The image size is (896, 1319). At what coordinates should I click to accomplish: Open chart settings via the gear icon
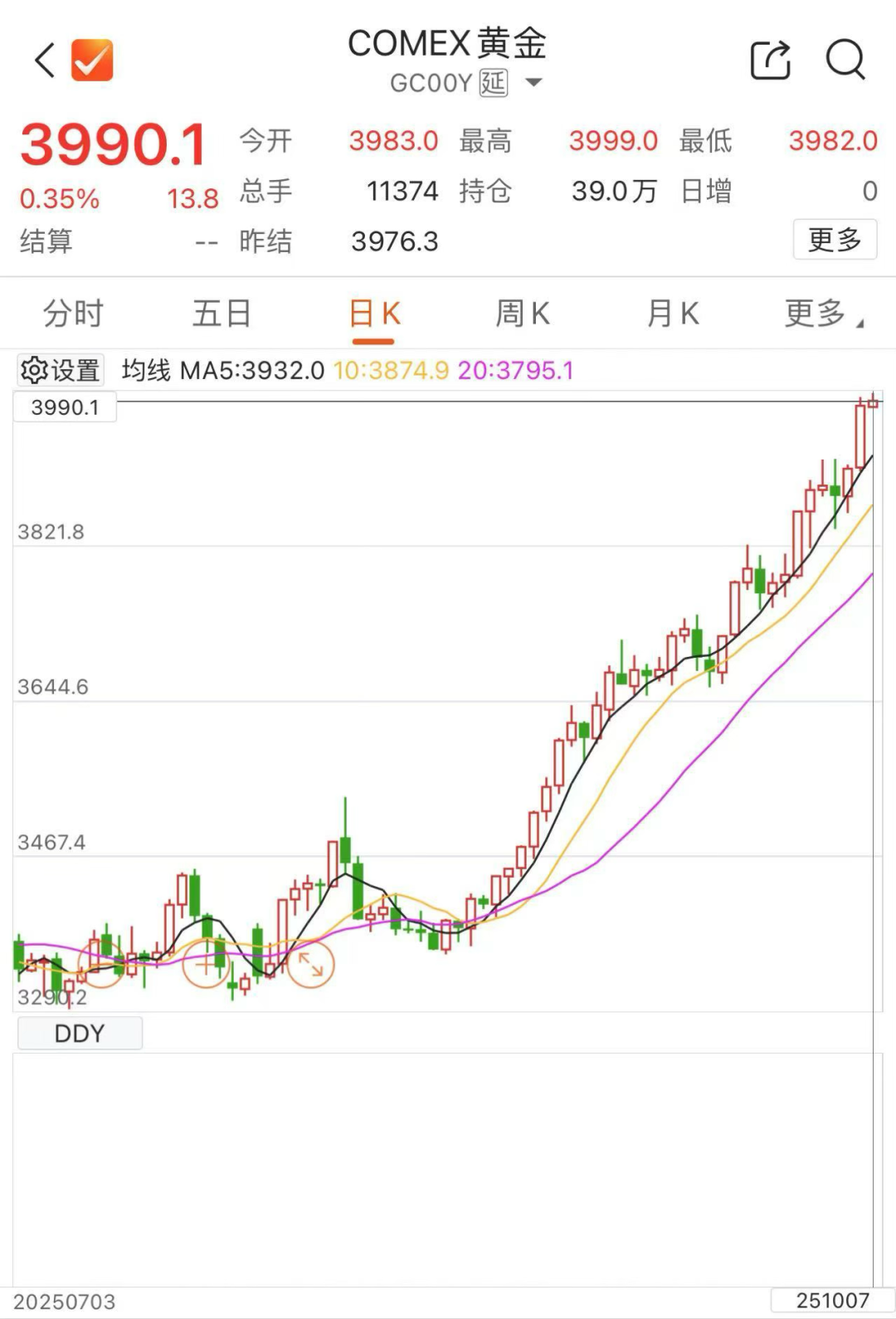pos(35,368)
